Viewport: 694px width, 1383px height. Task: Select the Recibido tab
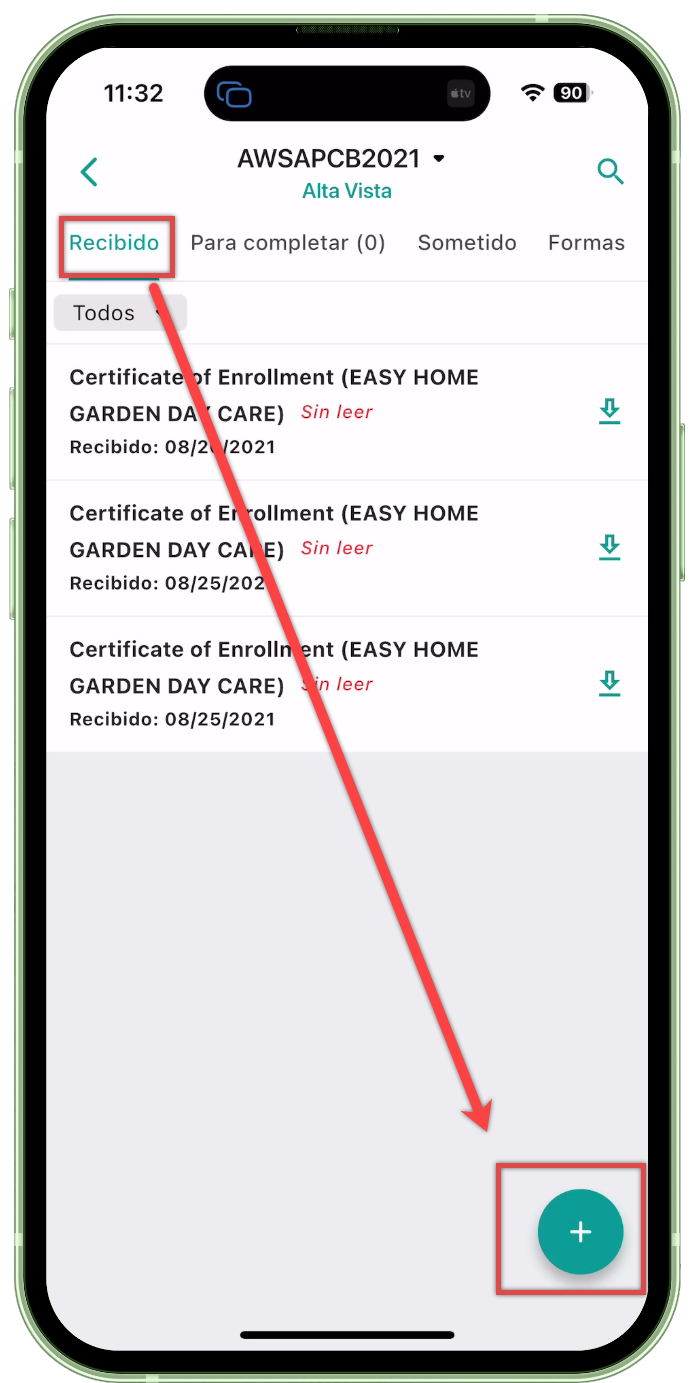coord(114,243)
